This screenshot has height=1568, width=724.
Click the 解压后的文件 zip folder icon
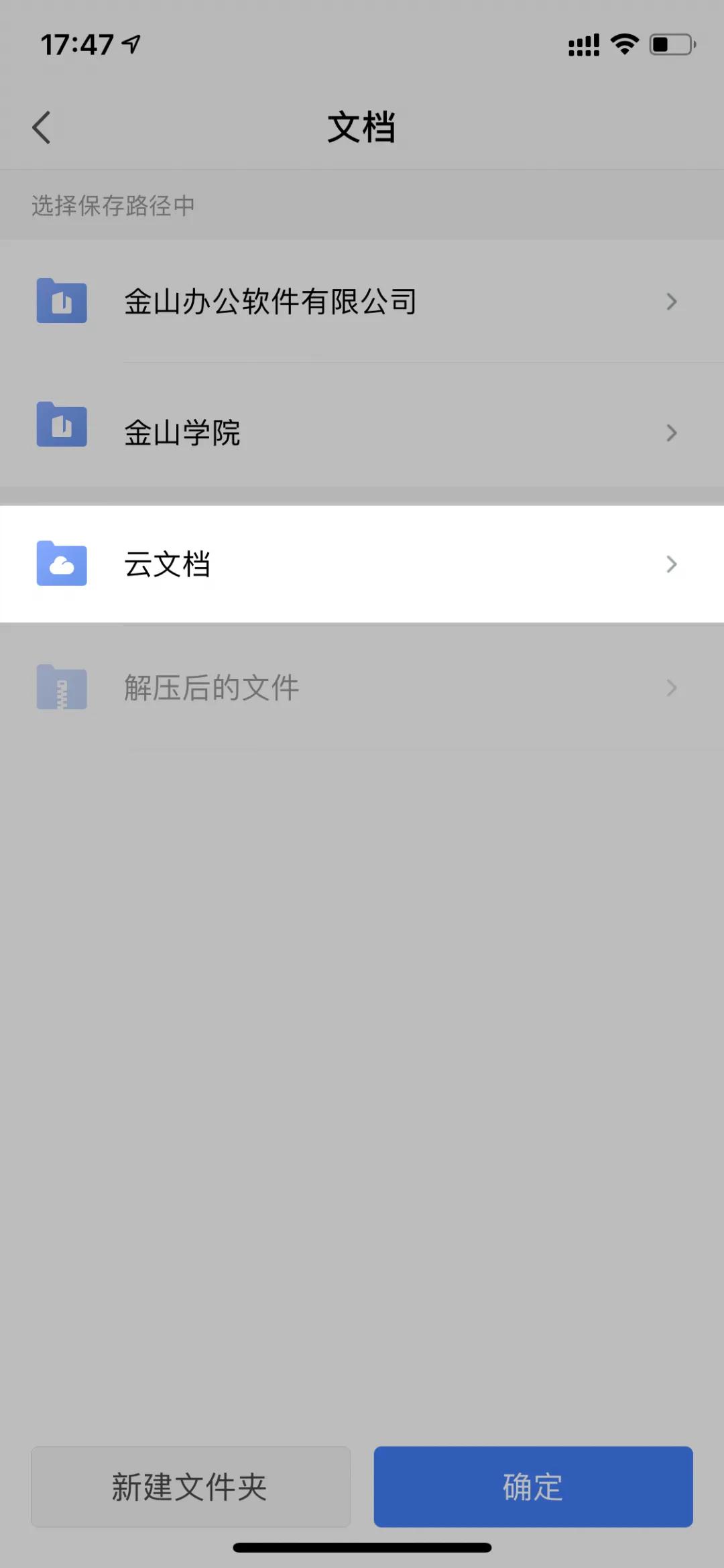point(62,687)
